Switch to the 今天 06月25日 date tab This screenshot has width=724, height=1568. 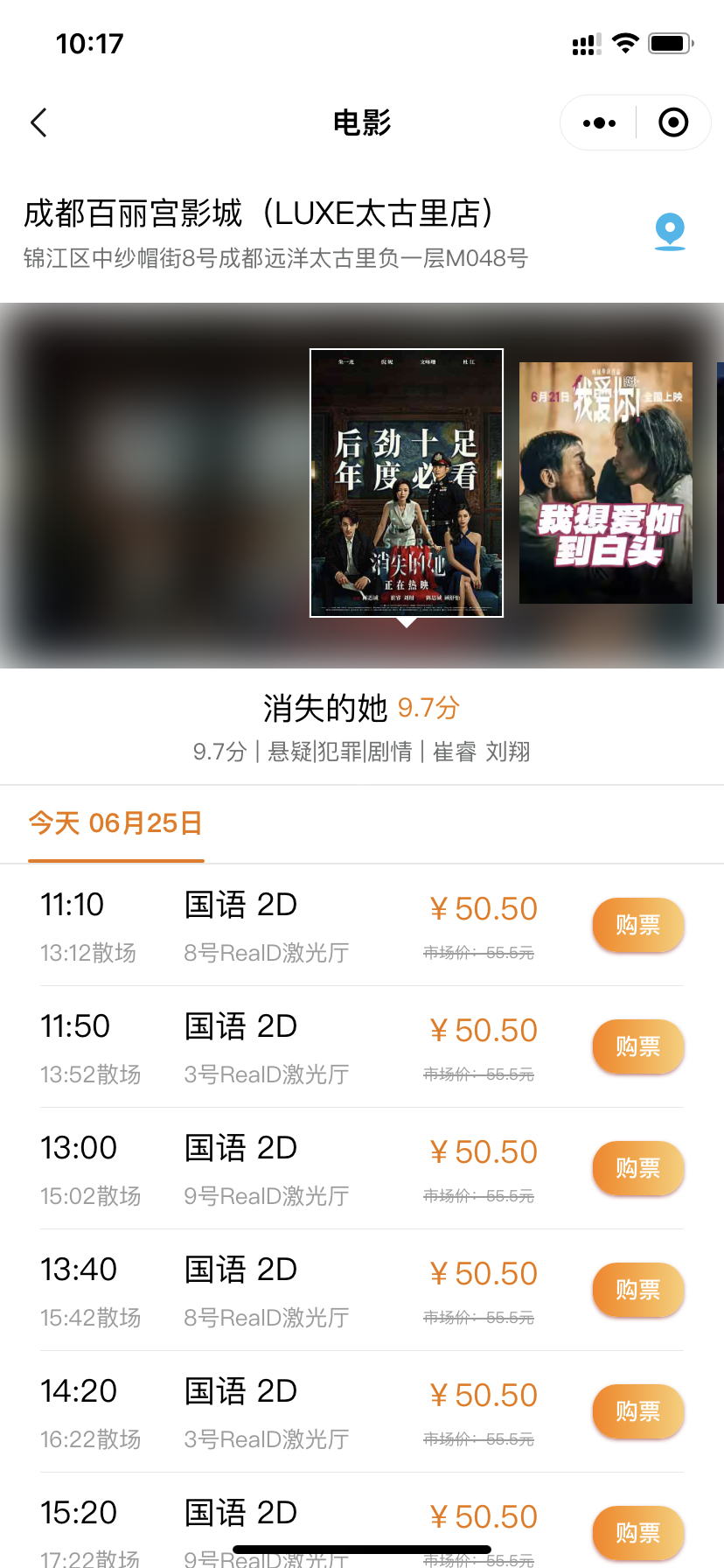[115, 823]
